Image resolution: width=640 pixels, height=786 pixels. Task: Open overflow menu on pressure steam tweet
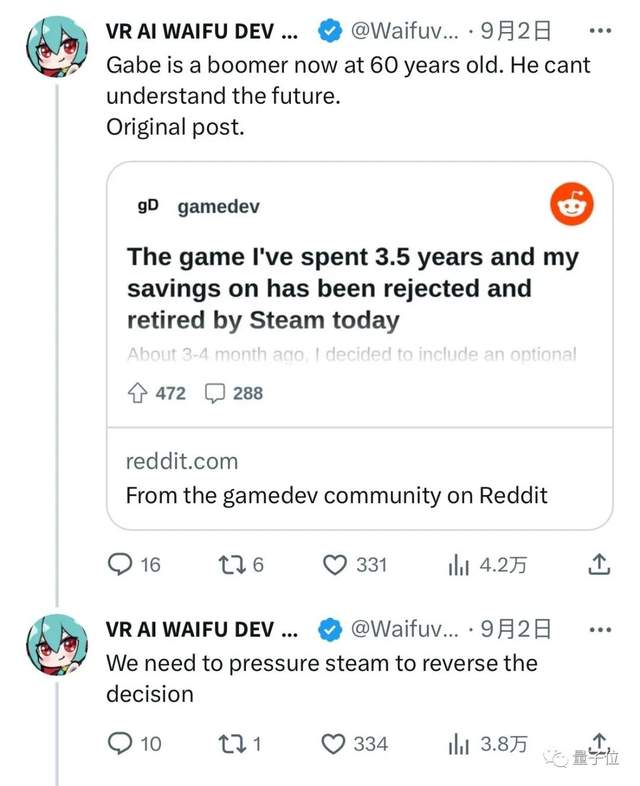point(598,630)
